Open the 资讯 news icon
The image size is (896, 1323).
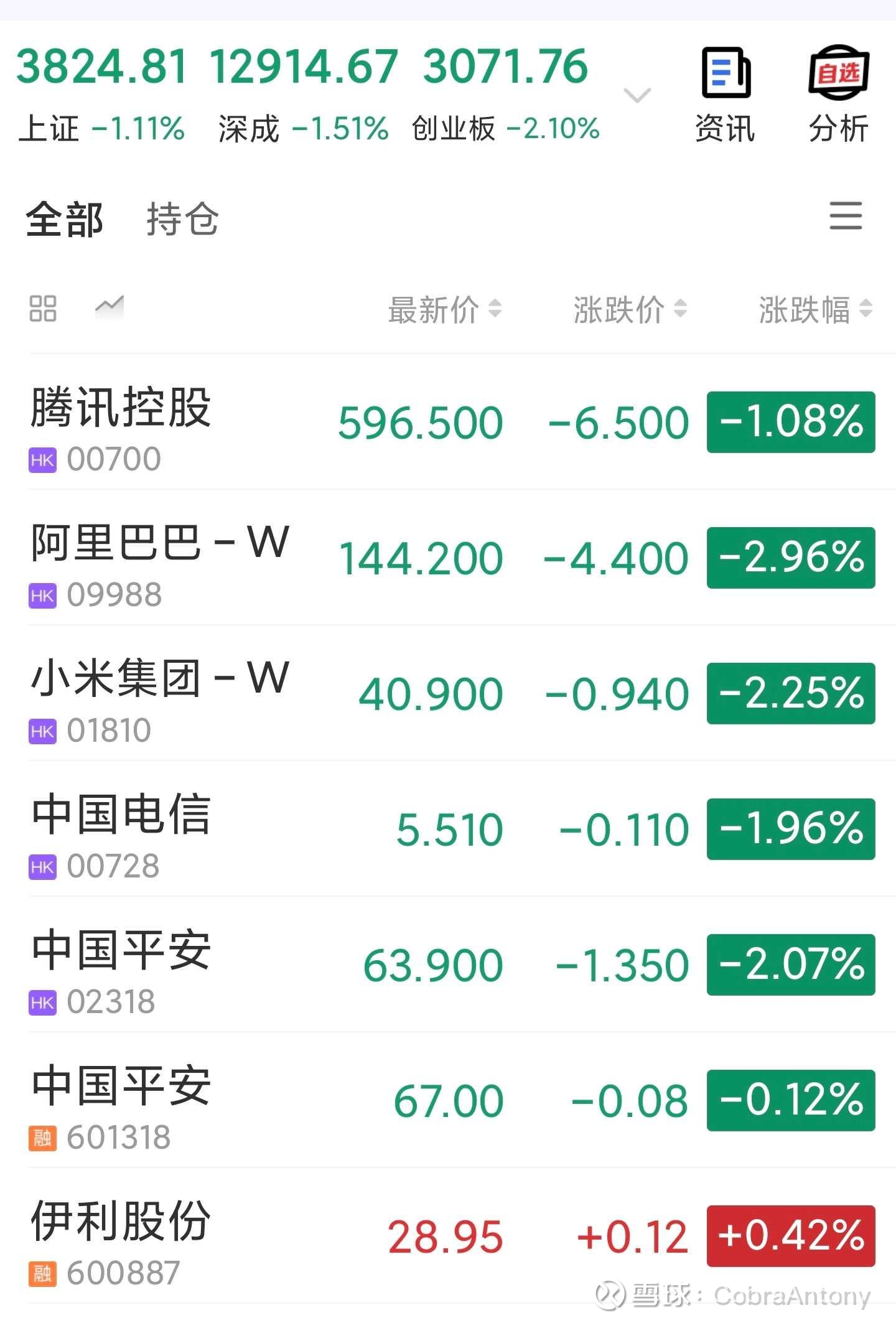click(x=725, y=93)
